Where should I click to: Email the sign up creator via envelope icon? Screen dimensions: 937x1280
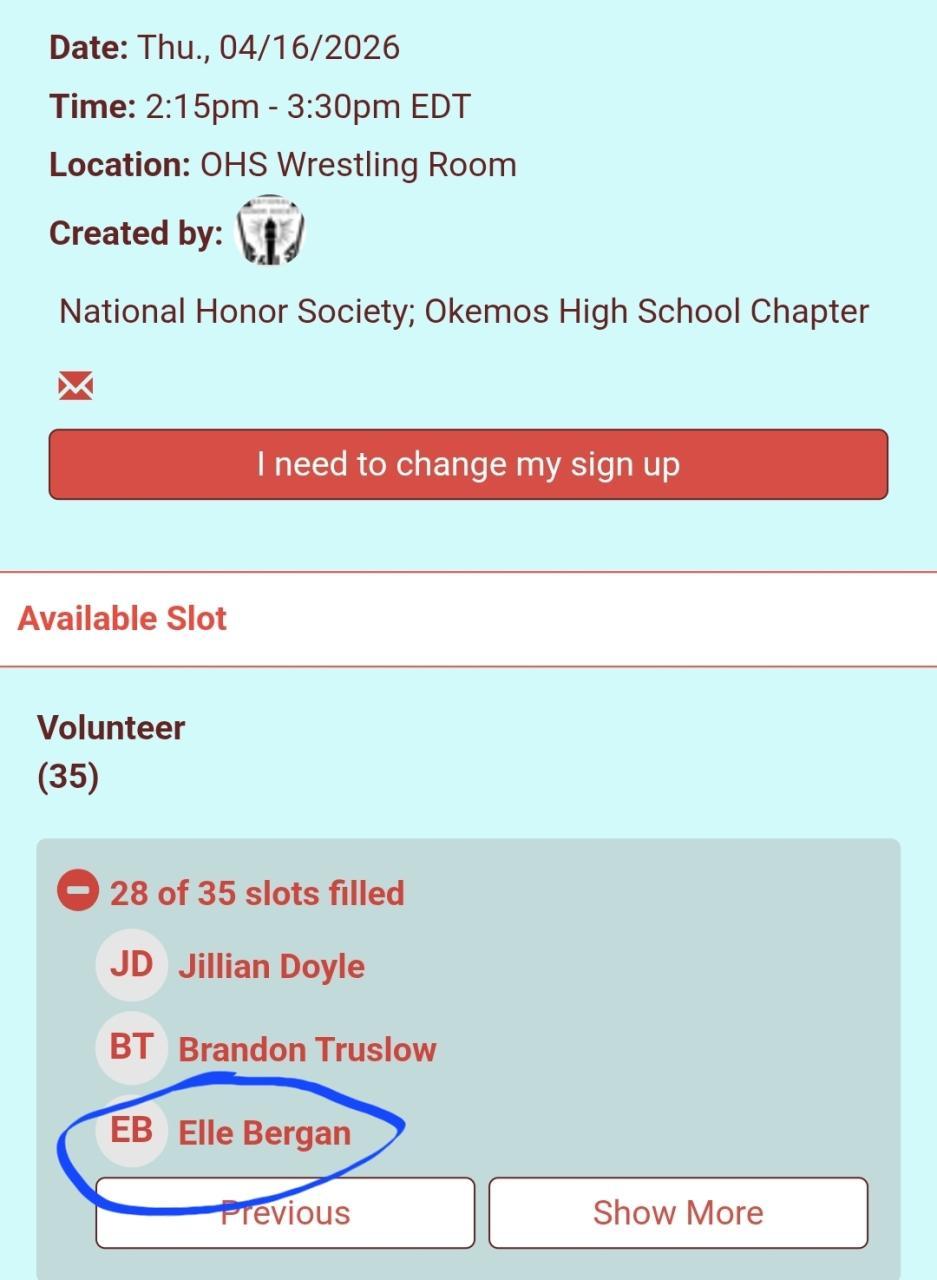[76, 385]
